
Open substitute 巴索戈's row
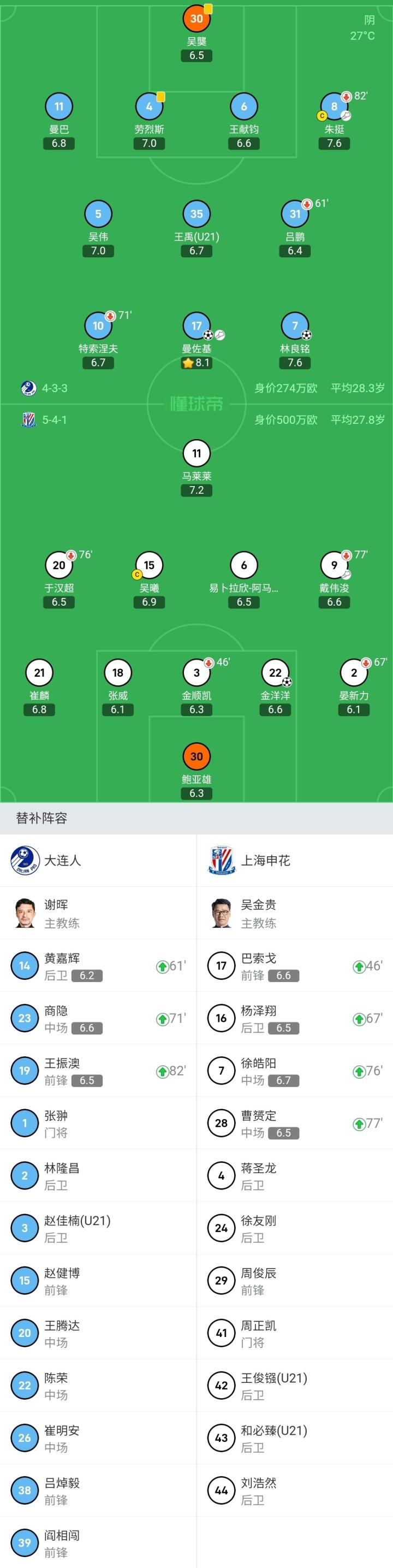coord(295,966)
